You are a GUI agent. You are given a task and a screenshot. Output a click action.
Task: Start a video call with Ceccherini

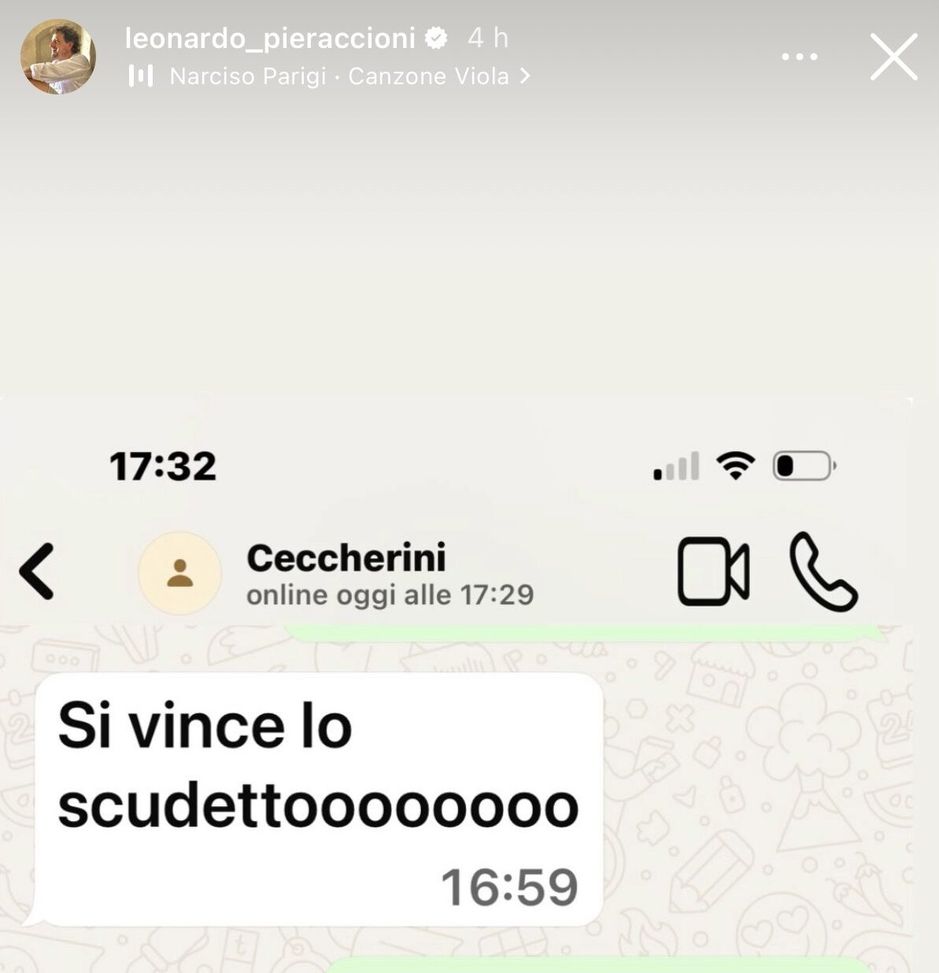point(712,572)
